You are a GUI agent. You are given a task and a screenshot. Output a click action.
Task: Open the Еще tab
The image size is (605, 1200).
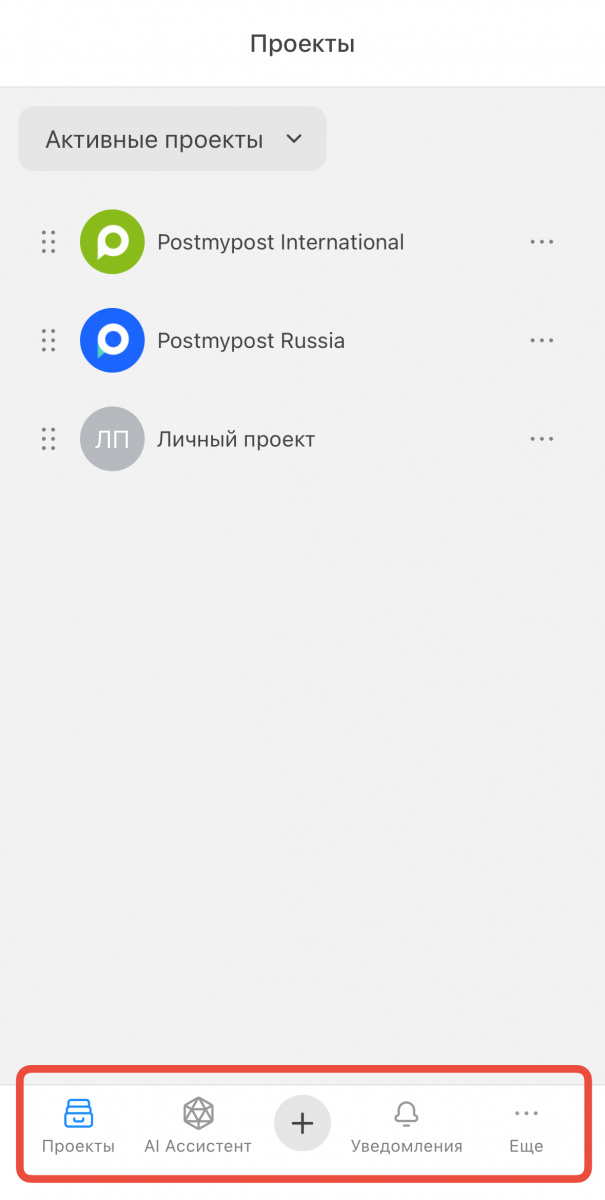(x=526, y=1126)
